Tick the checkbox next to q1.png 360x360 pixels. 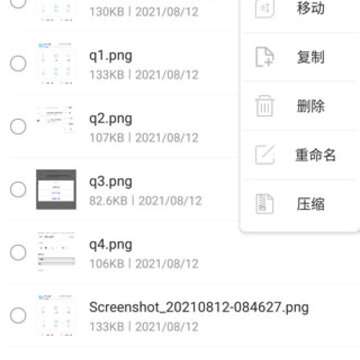point(18,63)
